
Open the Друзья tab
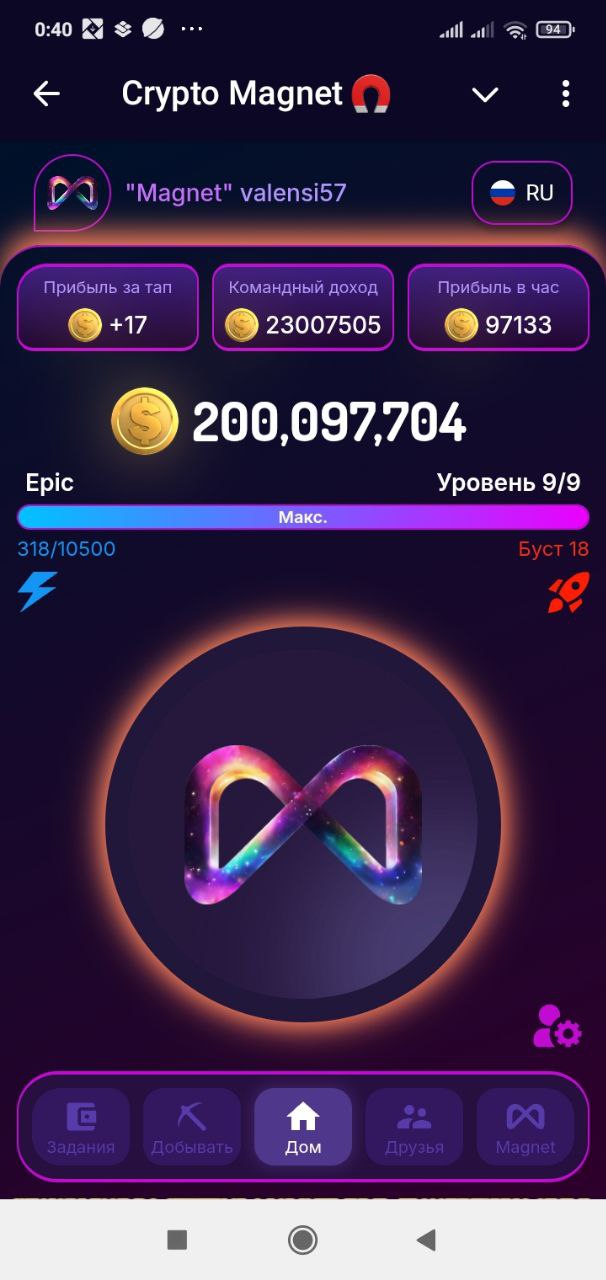click(414, 1127)
